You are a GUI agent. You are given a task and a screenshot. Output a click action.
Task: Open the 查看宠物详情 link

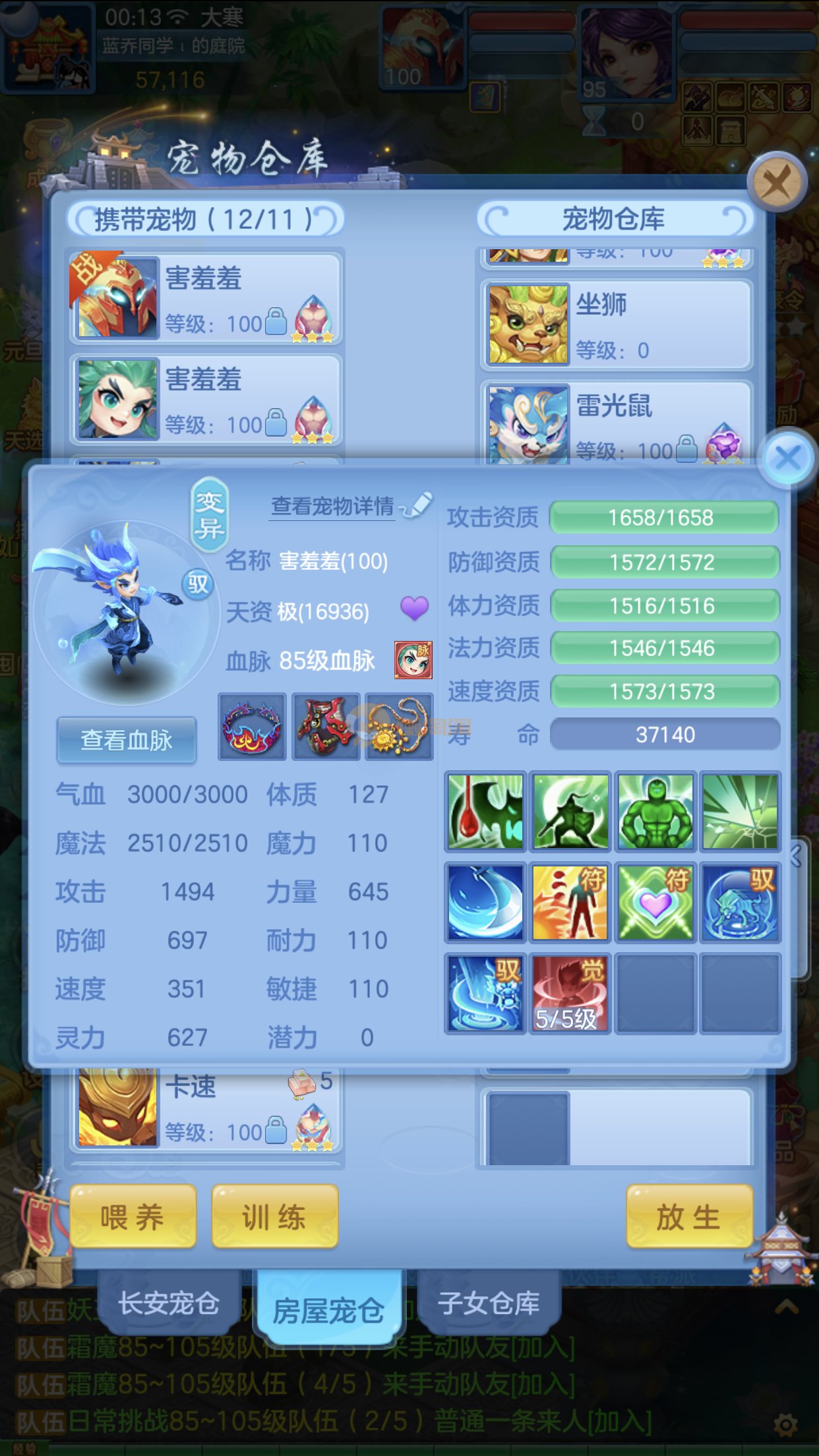(333, 506)
